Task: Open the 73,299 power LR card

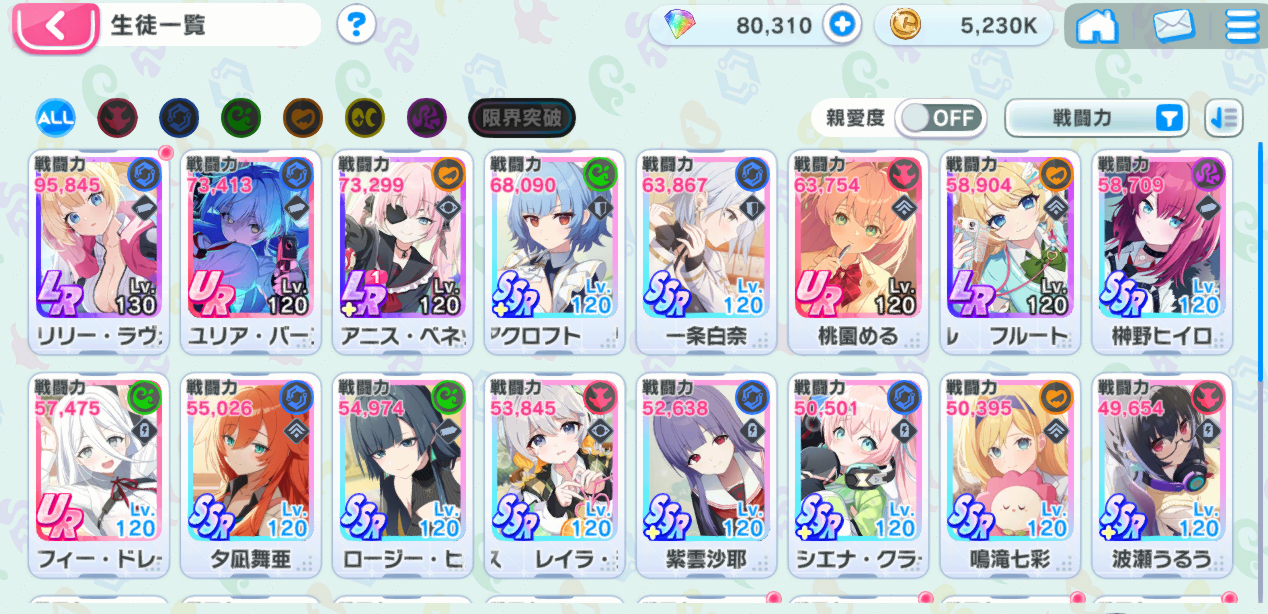Action: click(402, 250)
